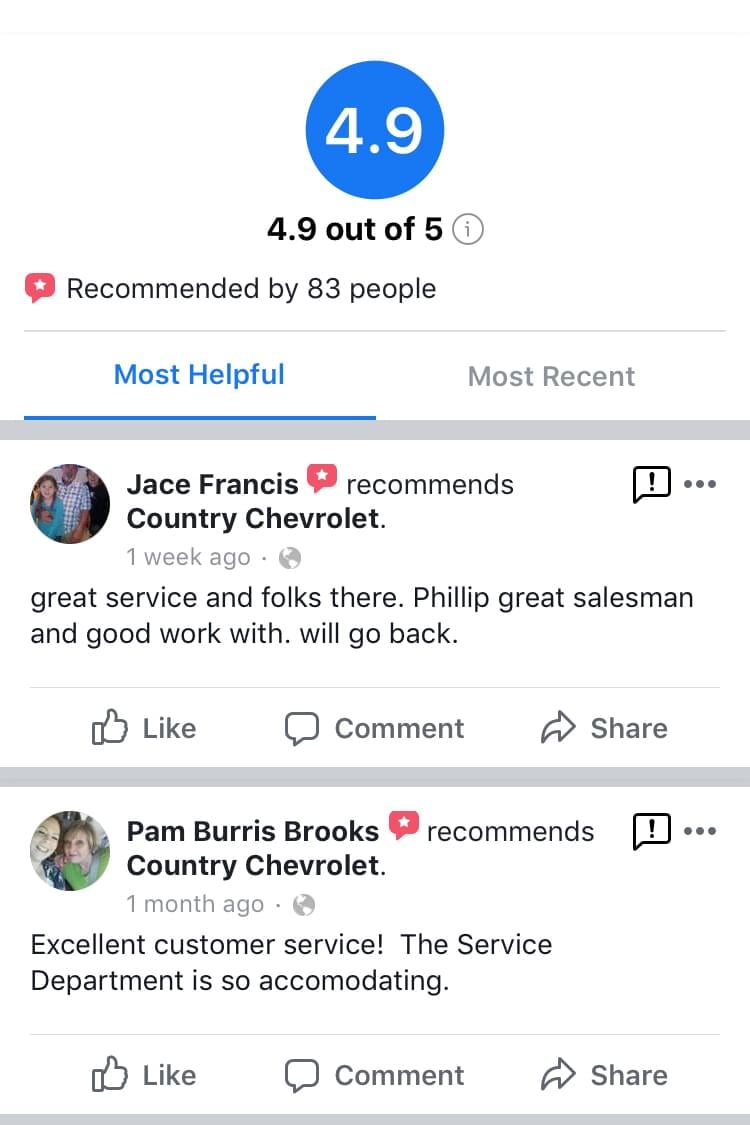The image size is (750, 1125).
Task: Comment on Jace Francis's review
Action: pos(375,728)
